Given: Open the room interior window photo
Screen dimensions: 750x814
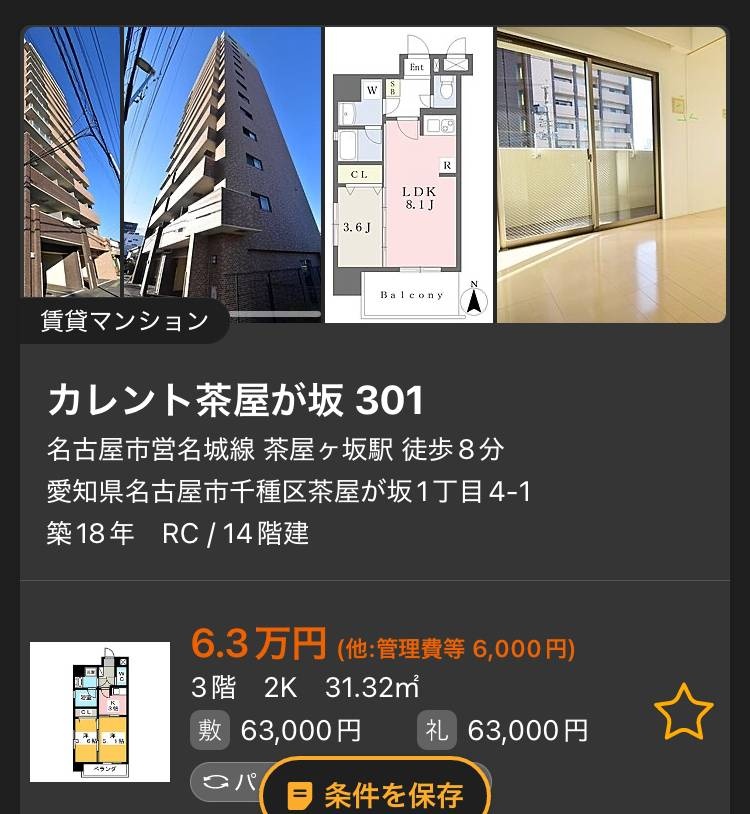Looking at the screenshot, I should (x=611, y=175).
